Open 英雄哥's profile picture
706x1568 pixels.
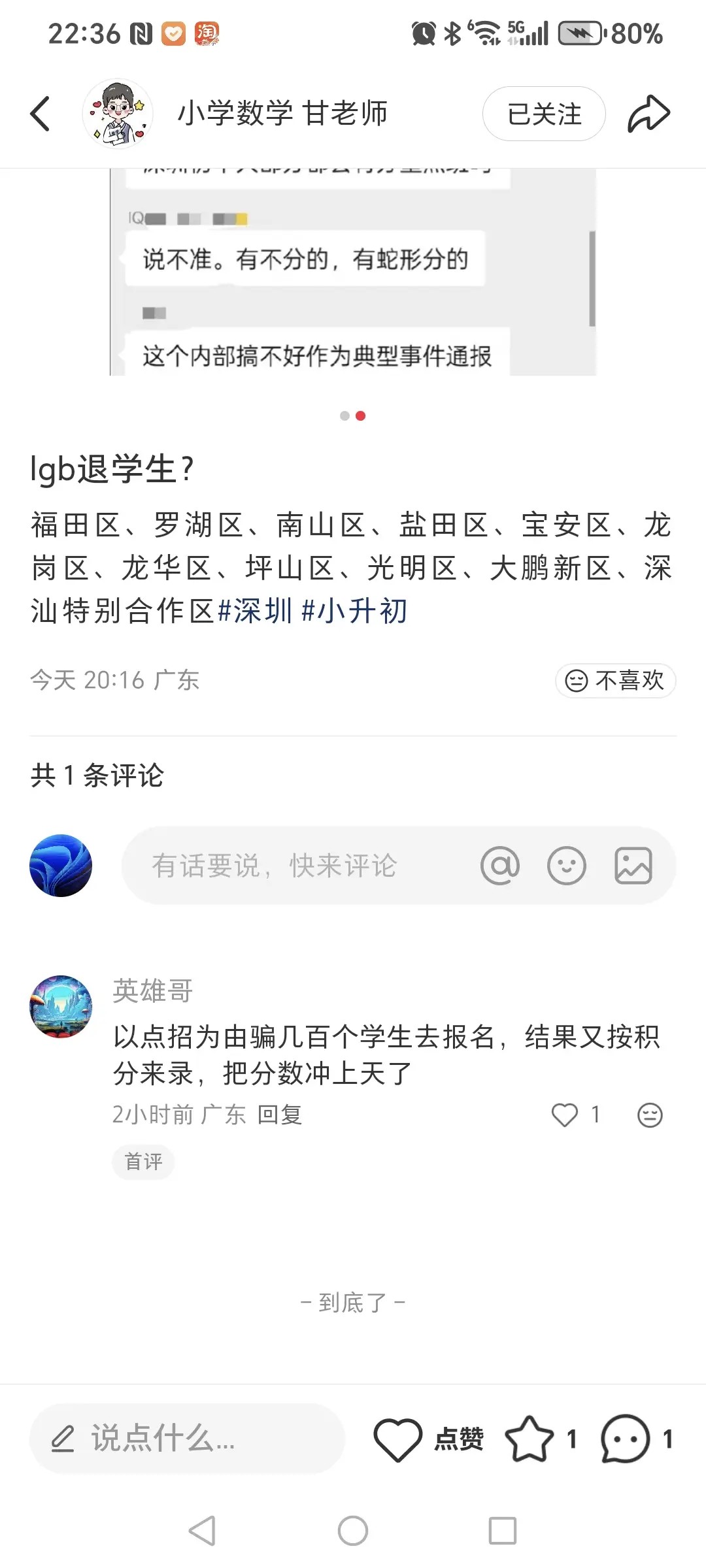tap(61, 1007)
